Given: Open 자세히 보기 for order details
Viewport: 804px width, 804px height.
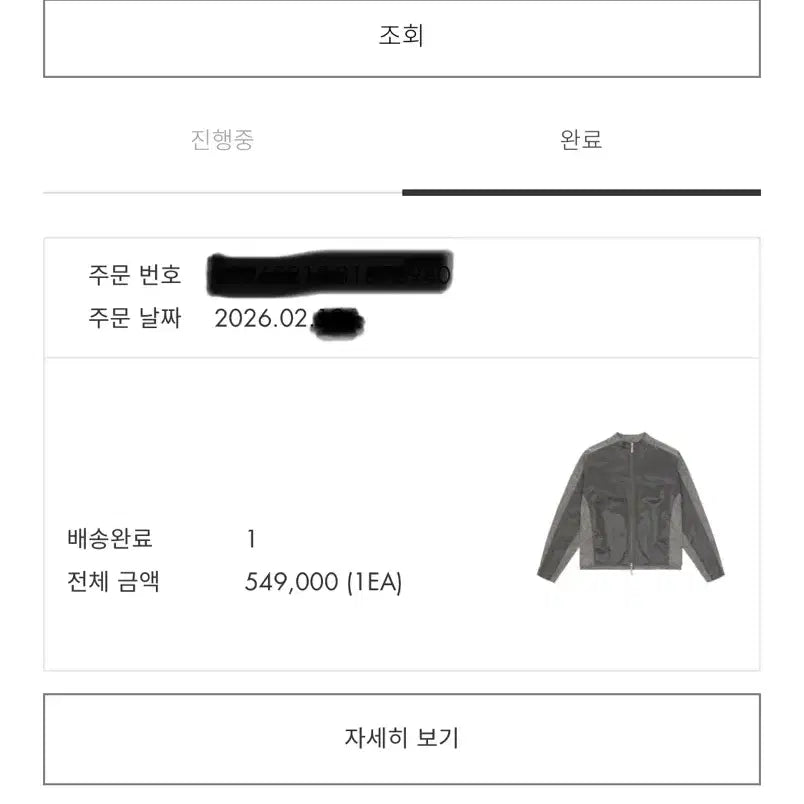Looking at the screenshot, I should click(x=401, y=739).
